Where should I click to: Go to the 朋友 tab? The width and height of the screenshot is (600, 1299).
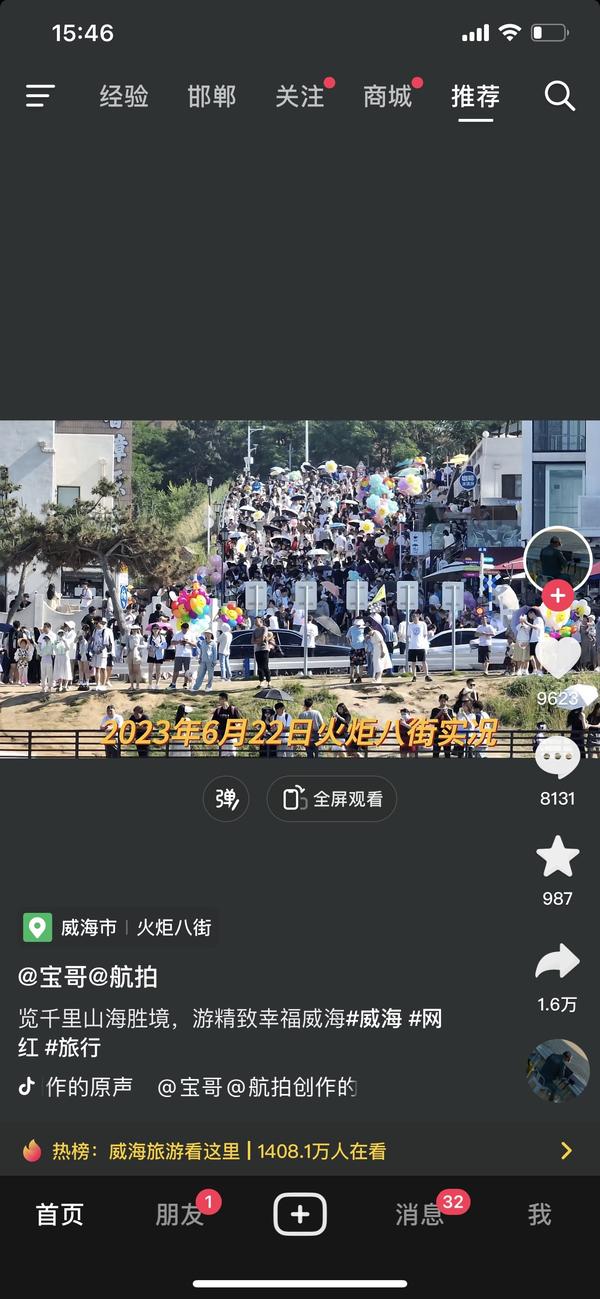pyautogui.click(x=180, y=1215)
